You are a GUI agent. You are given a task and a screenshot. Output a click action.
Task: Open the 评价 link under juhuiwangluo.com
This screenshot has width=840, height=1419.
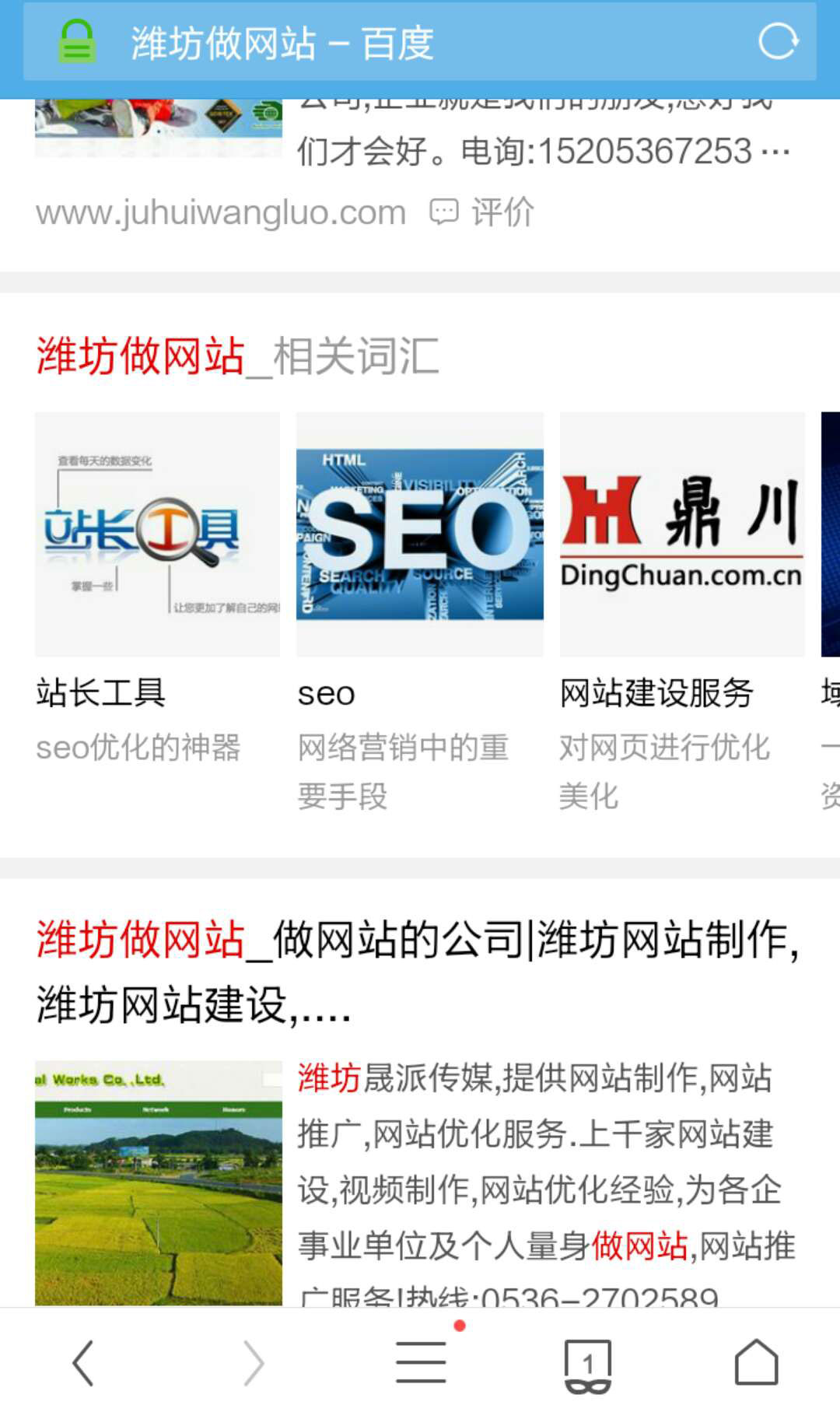(483, 212)
